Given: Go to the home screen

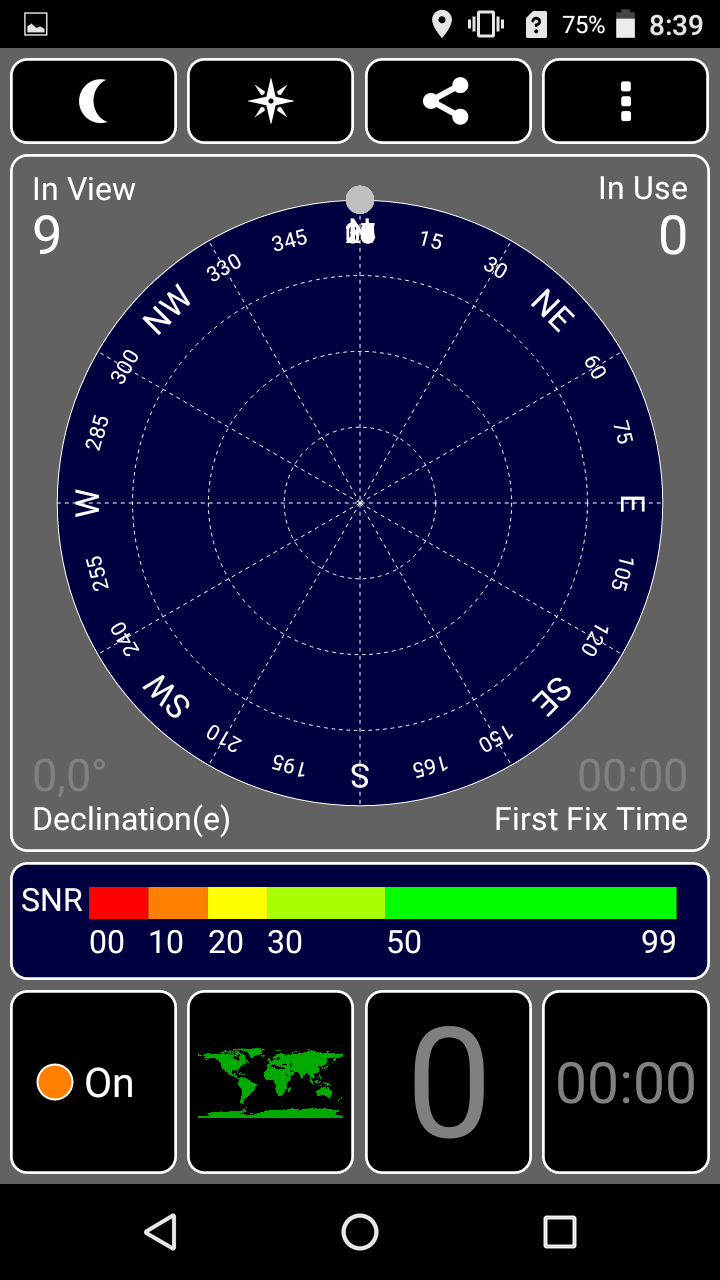Looking at the screenshot, I should click(360, 1232).
